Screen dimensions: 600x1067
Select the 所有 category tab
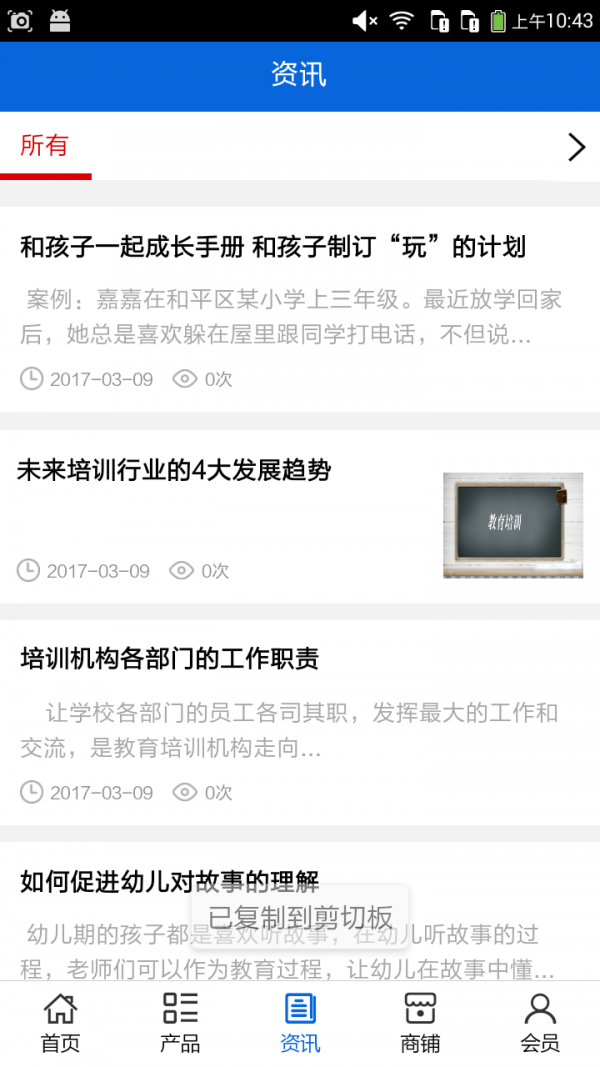(x=45, y=146)
